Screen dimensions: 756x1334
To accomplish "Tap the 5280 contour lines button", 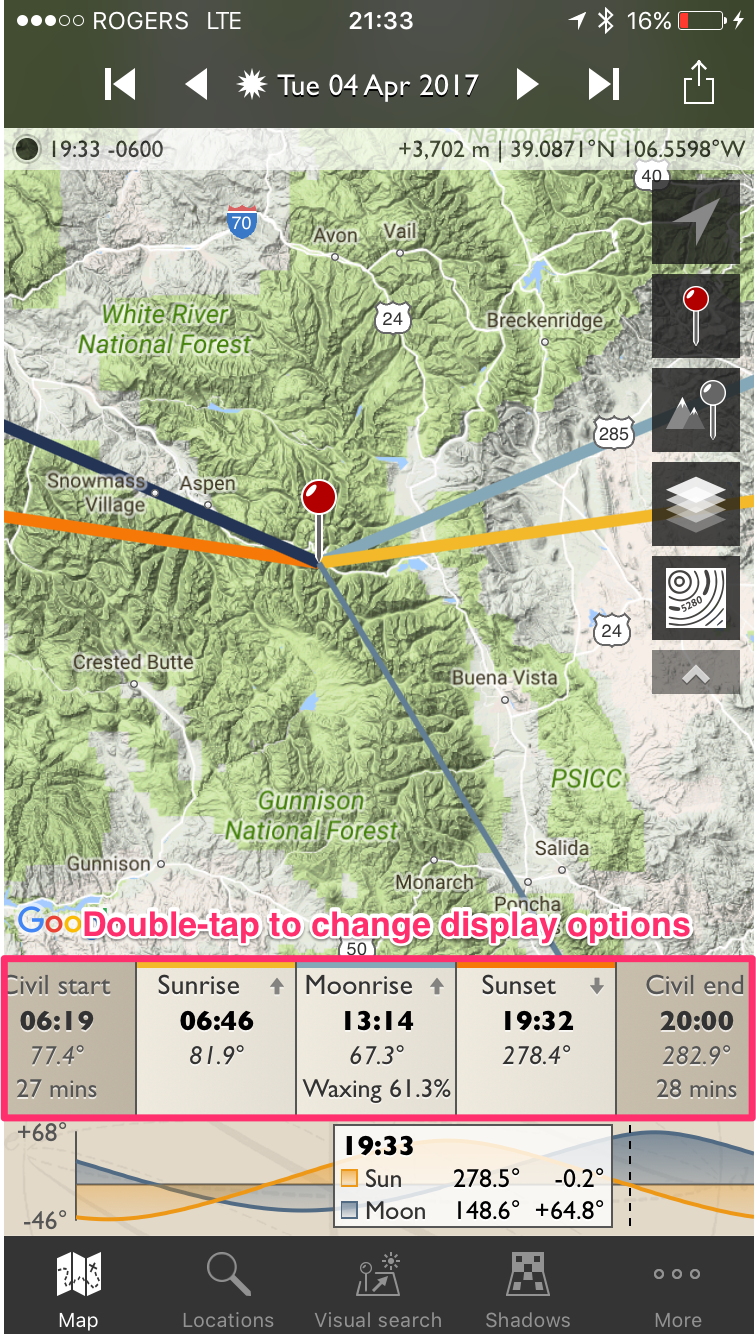I will point(696,598).
